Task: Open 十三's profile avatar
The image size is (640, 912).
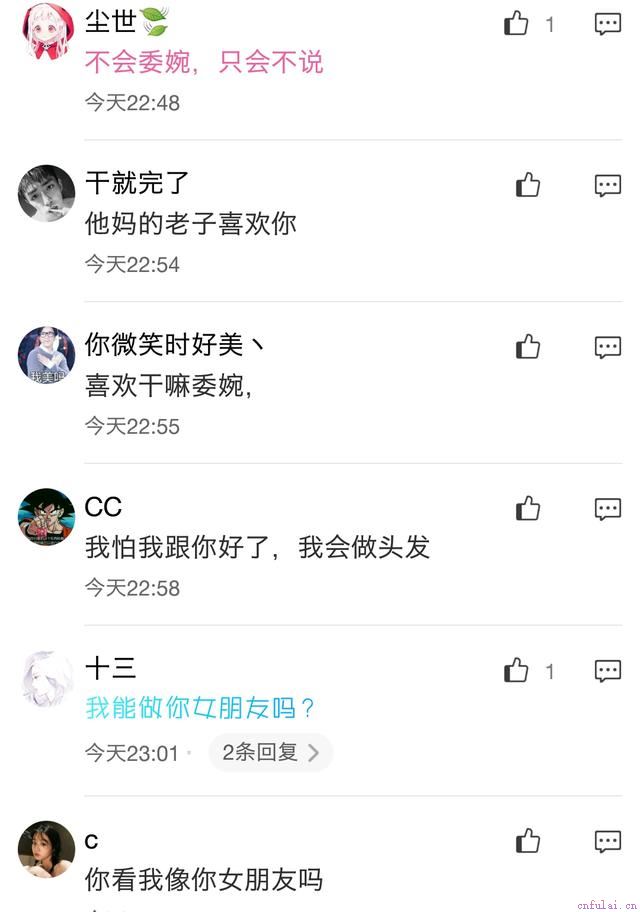Action: tap(47, 679)
